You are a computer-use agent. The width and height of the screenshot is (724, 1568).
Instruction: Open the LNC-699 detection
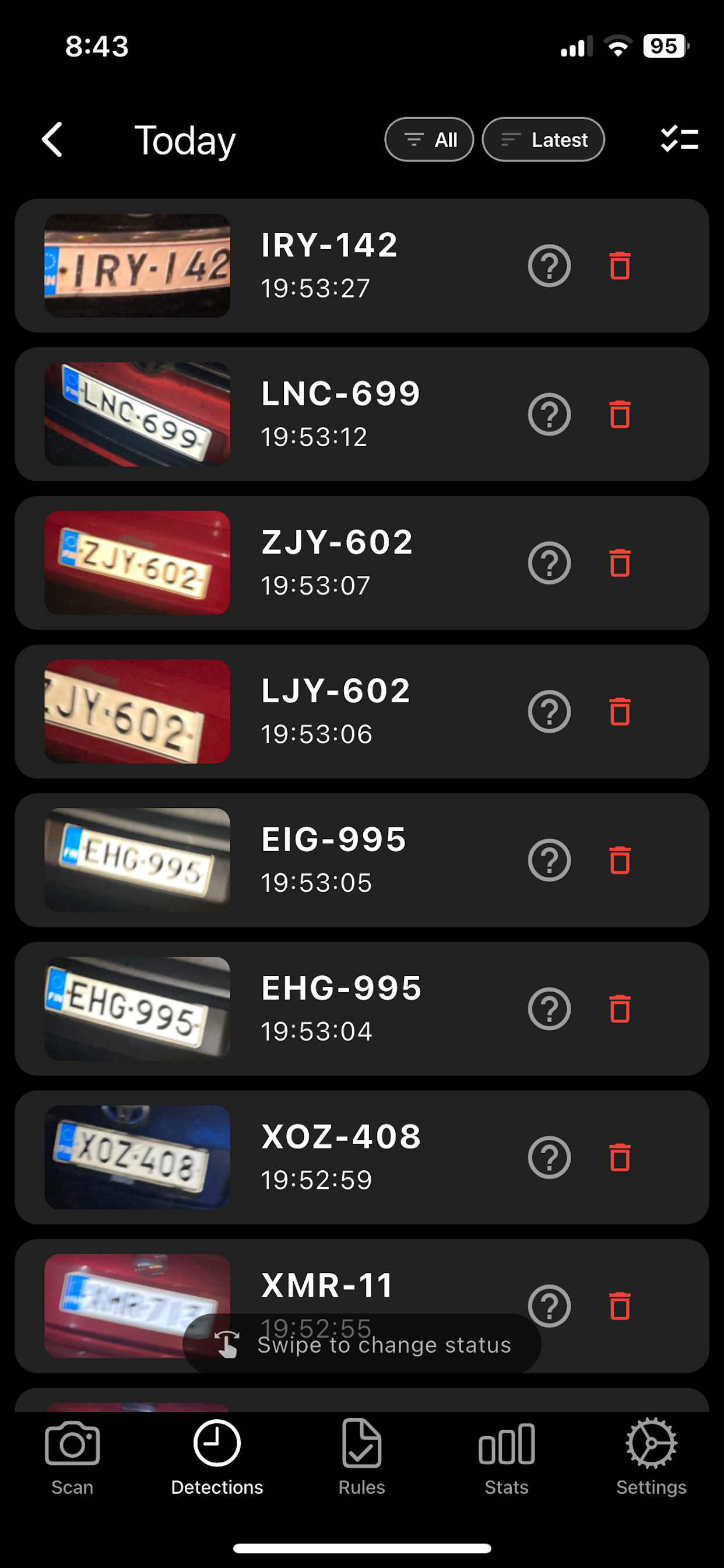[339, 414]
